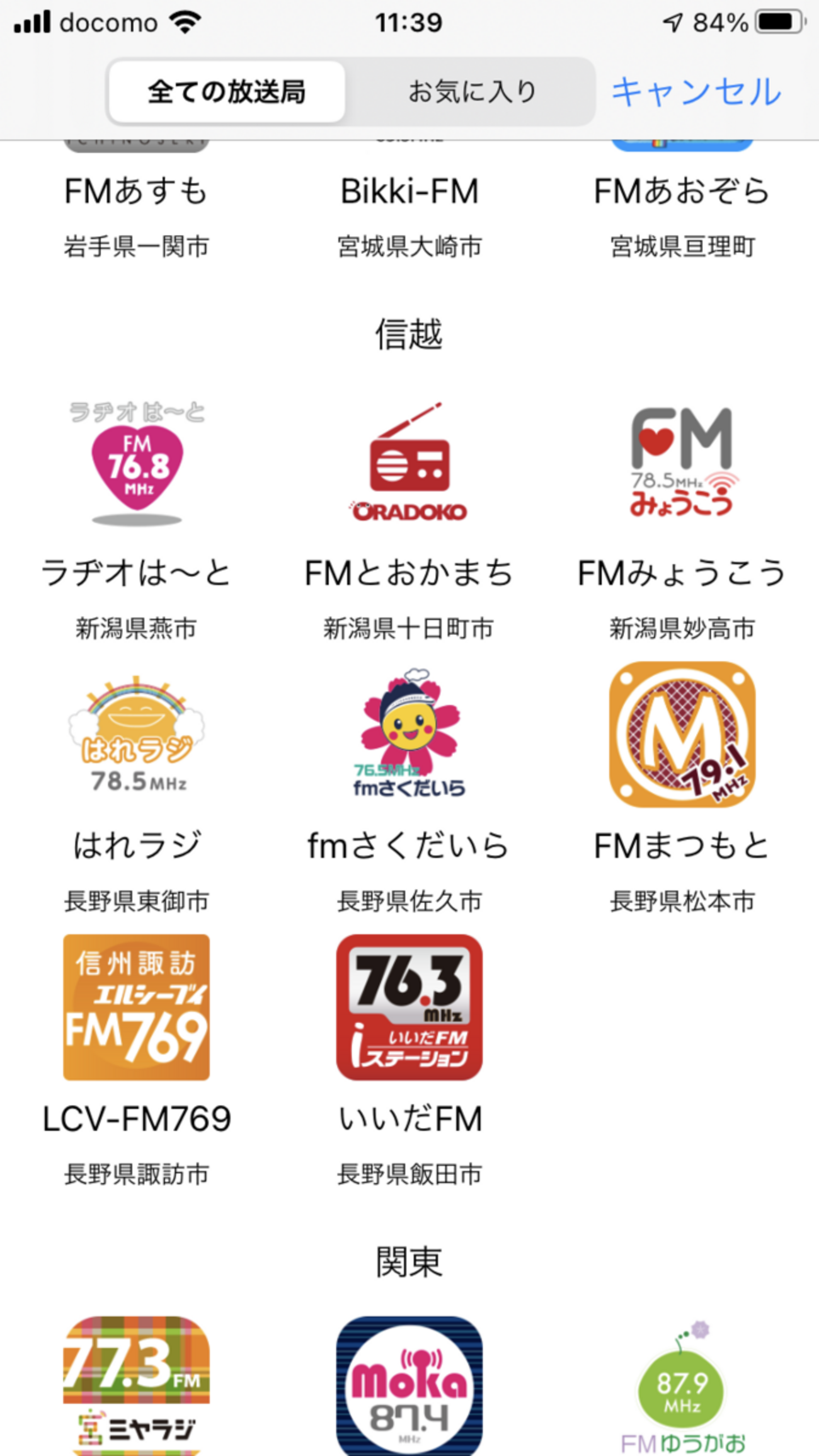The image size is (819, 1456).
Task: Choose the Moka 87.4 station
Action: [x=409, y=1385]
